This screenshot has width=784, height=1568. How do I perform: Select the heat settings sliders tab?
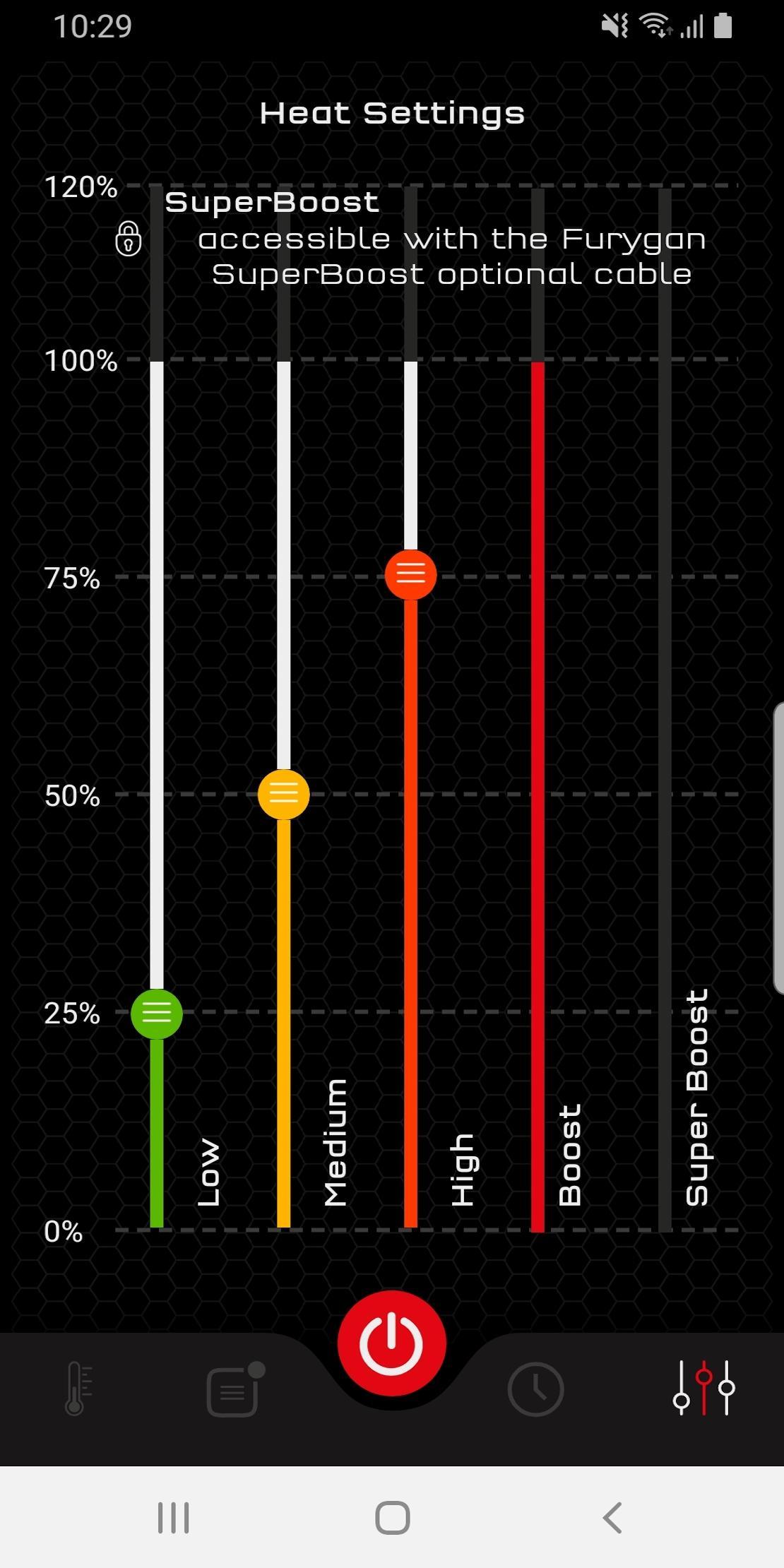(x=703, y=1388)
